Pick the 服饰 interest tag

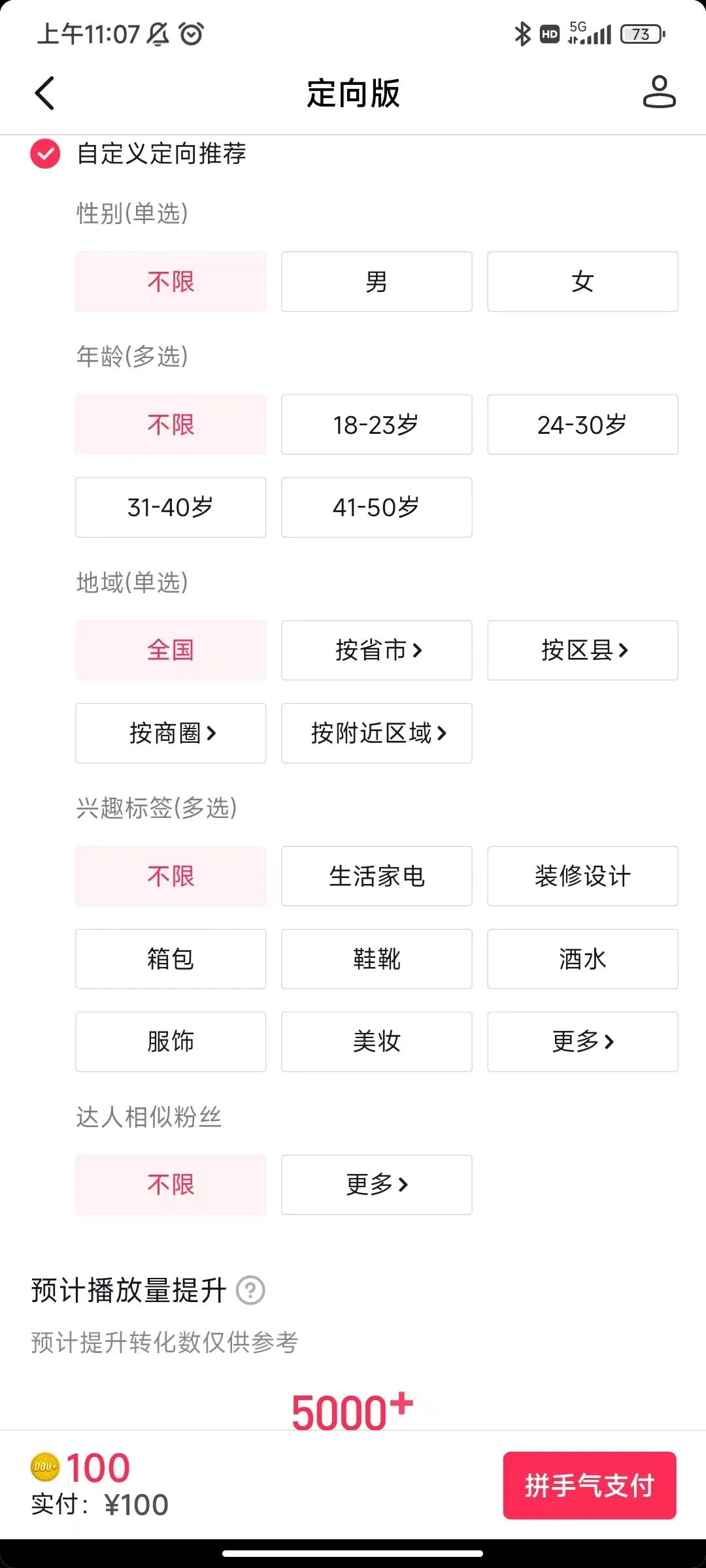(171, 1042)
